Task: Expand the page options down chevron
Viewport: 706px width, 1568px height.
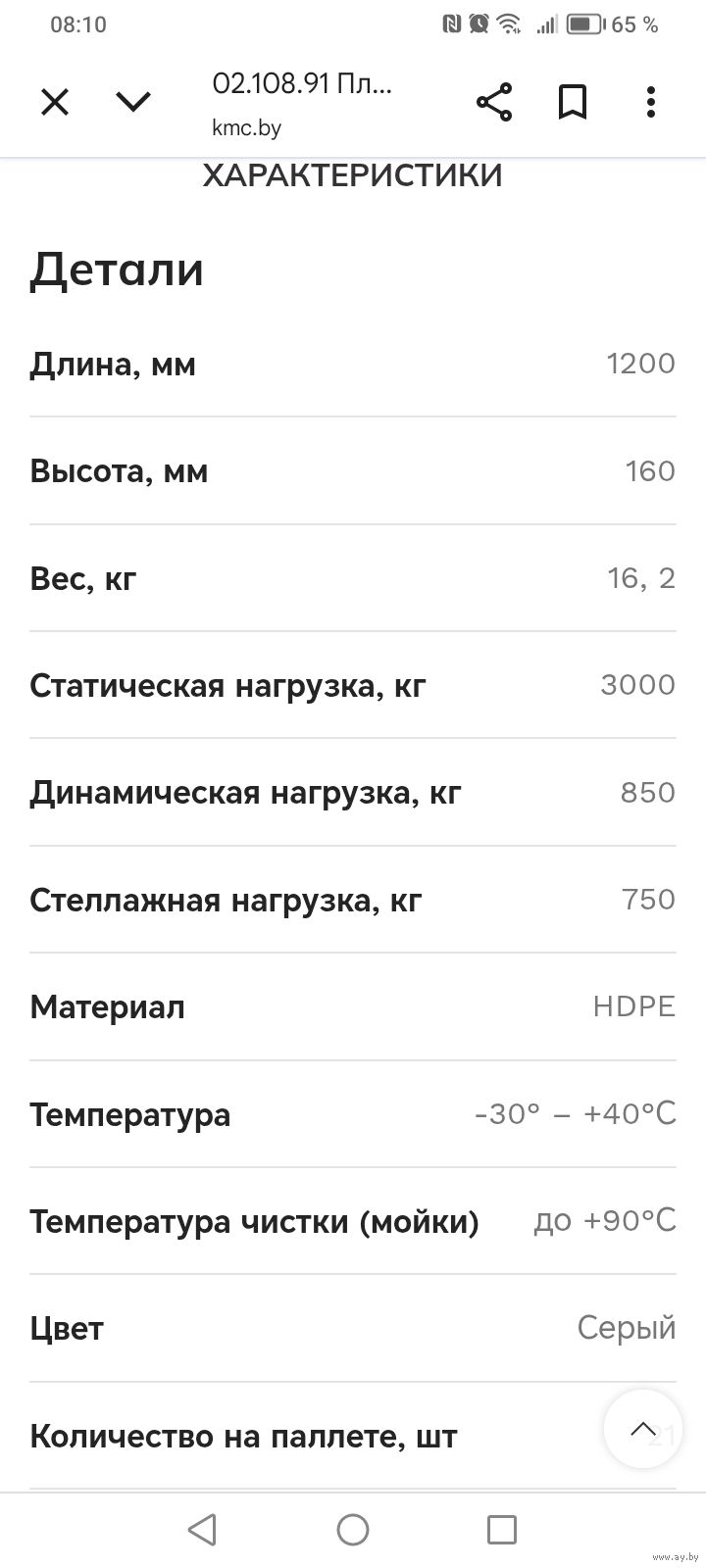Action: tap(133, 101)
